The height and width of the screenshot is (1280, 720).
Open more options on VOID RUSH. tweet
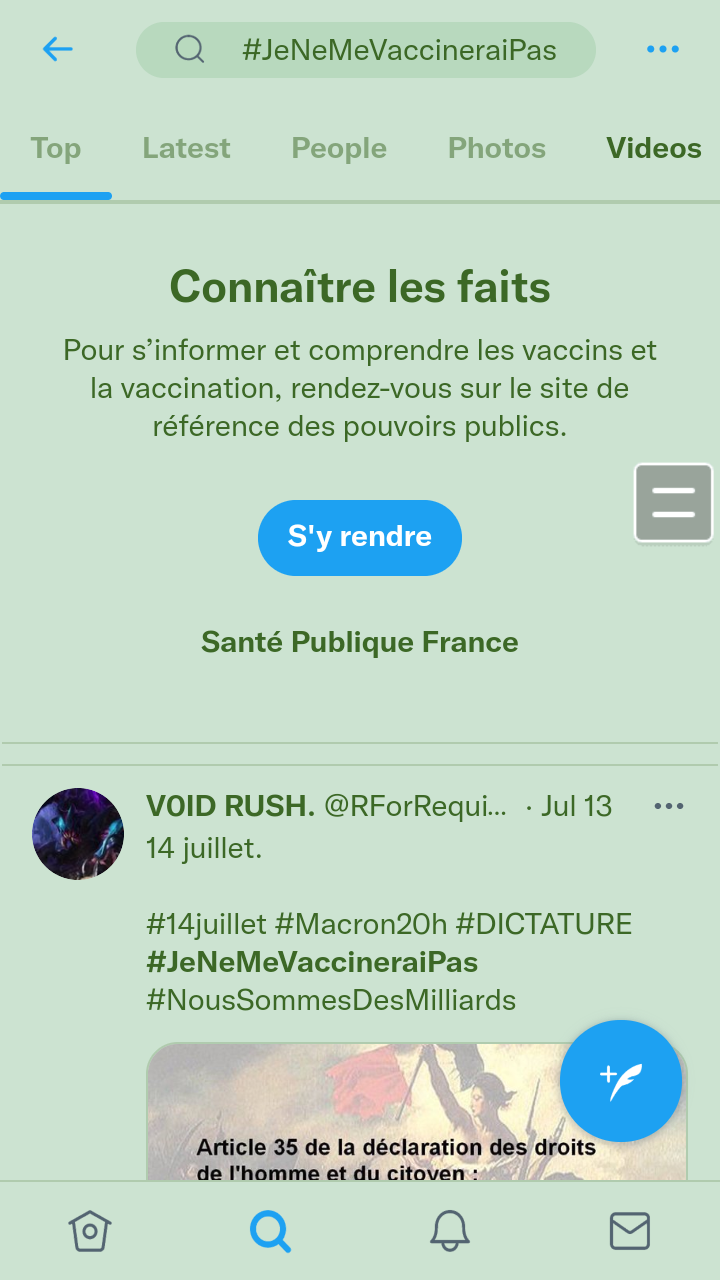pos(668,806)
